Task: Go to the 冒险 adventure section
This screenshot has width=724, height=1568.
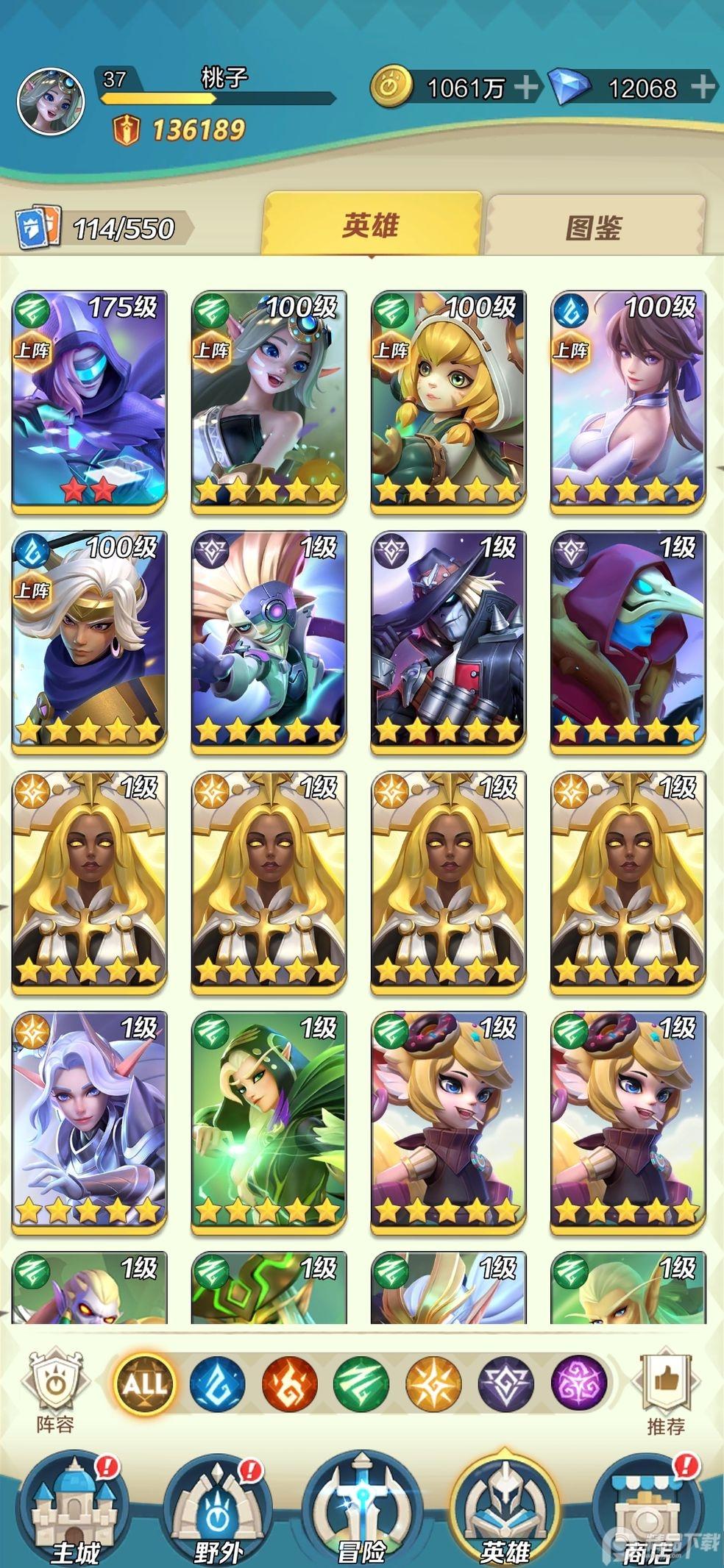Action: pyautogui.click(x=361, y=1515)
